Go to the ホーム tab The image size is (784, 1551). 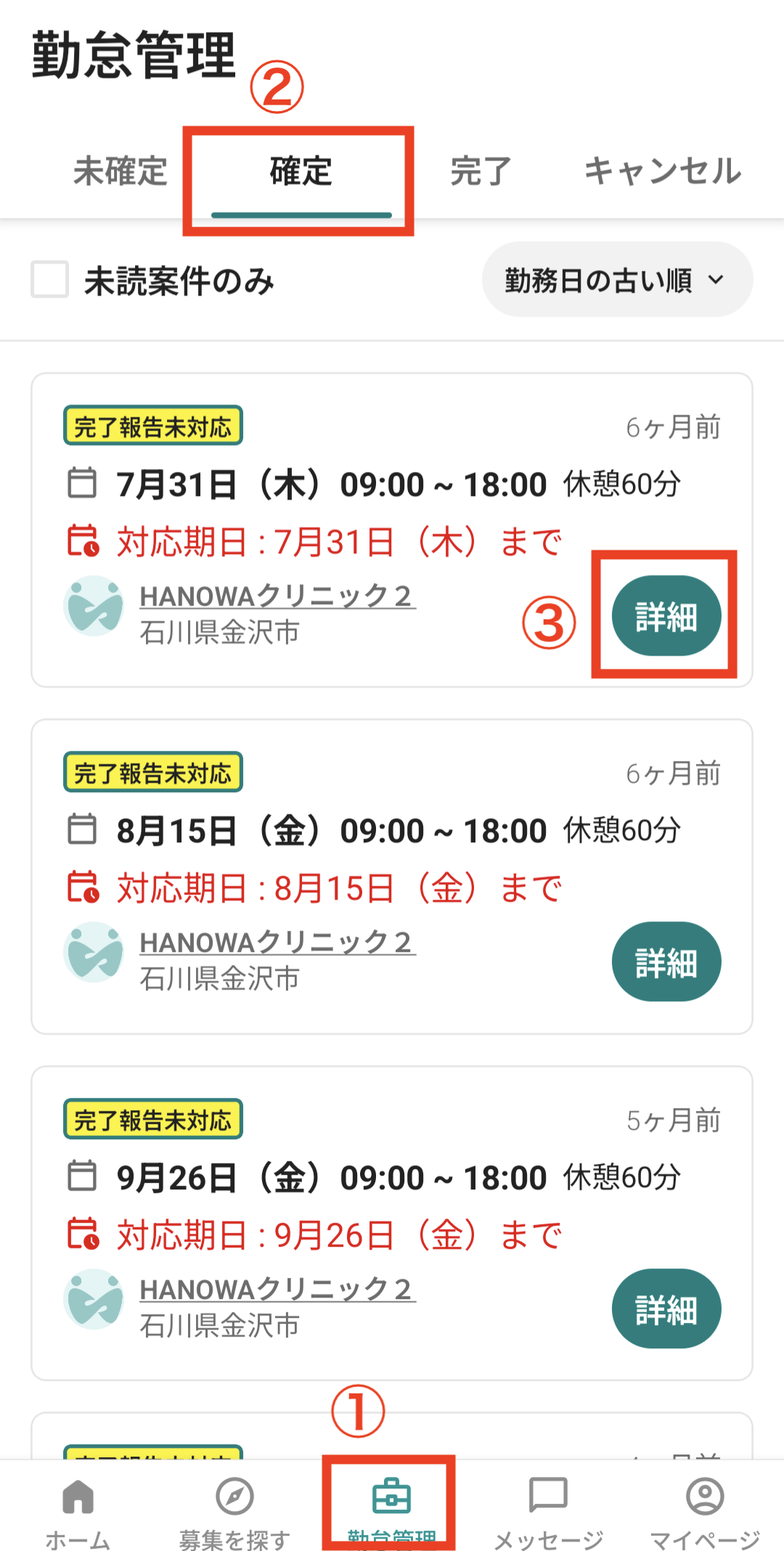78,1509
